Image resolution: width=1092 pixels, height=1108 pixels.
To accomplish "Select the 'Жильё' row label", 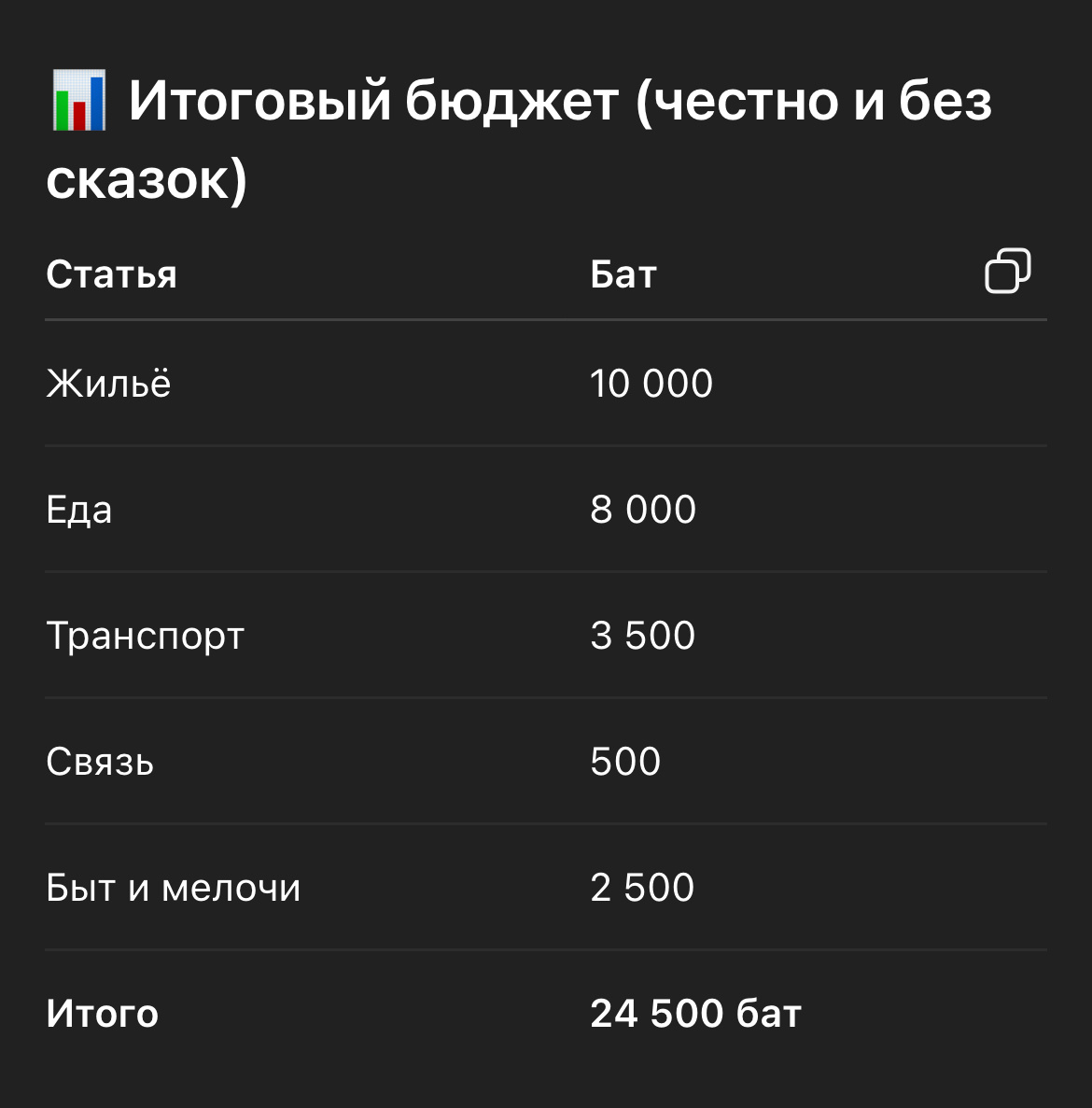I will point(108,383).
